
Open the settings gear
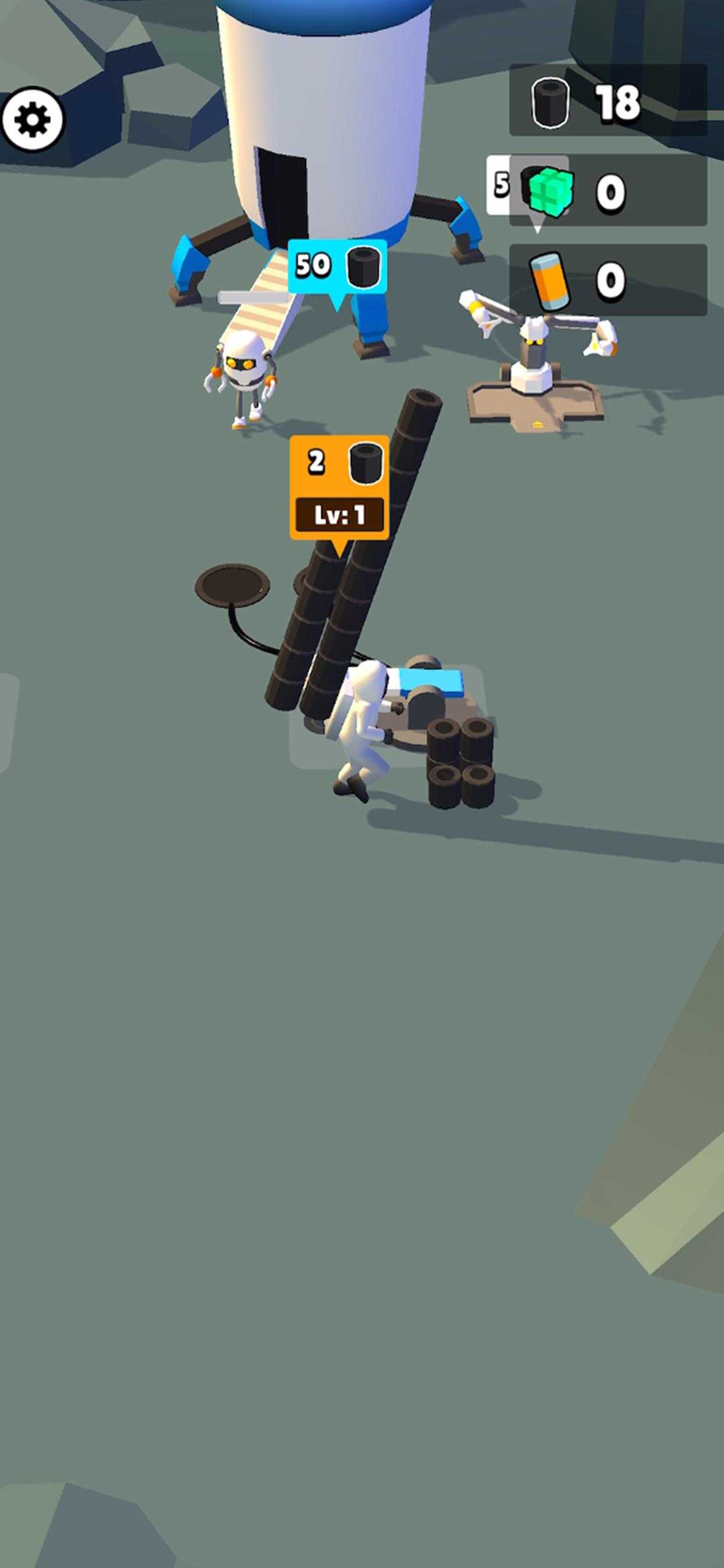pyautogui.click(x=31, y=120)
